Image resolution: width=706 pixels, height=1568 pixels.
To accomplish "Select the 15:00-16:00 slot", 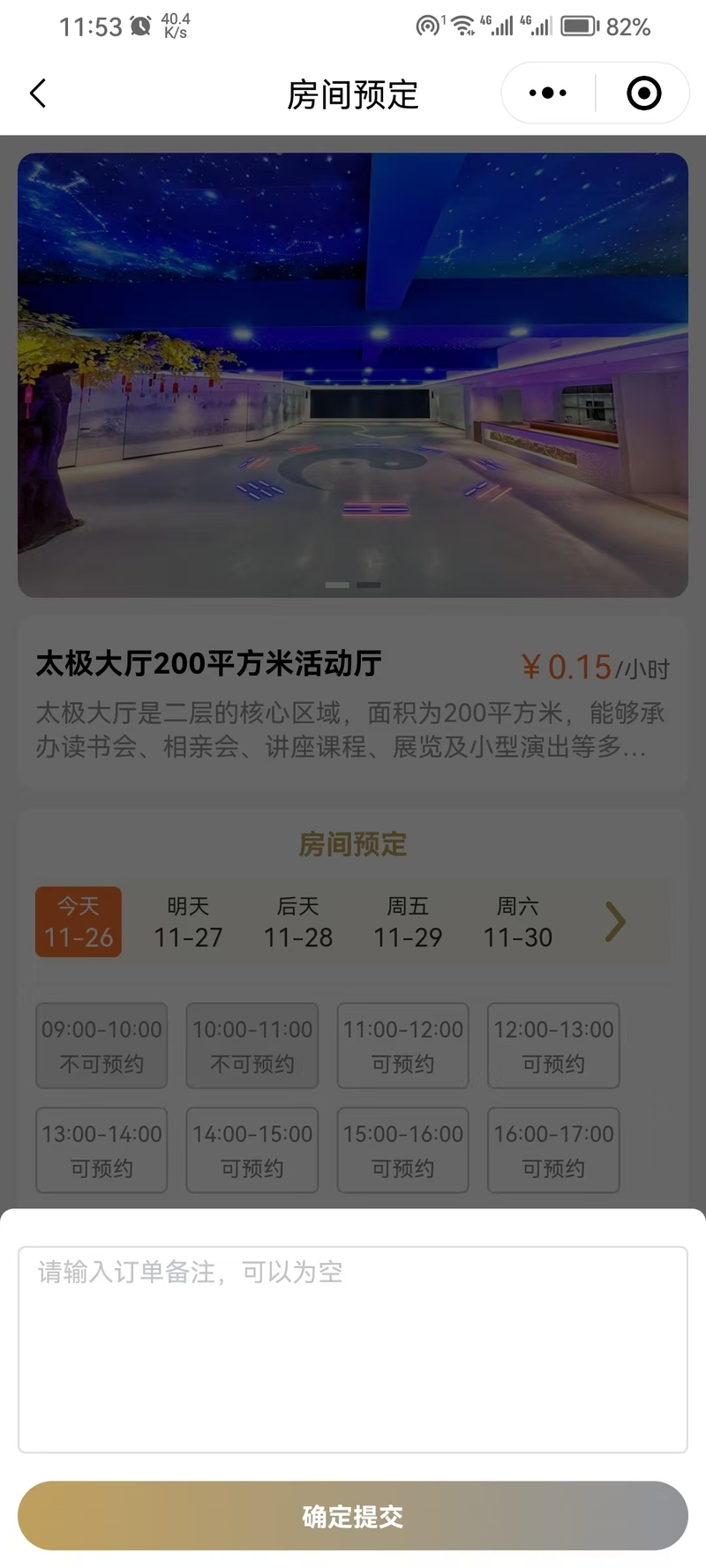I will (x=403, y=1150).
